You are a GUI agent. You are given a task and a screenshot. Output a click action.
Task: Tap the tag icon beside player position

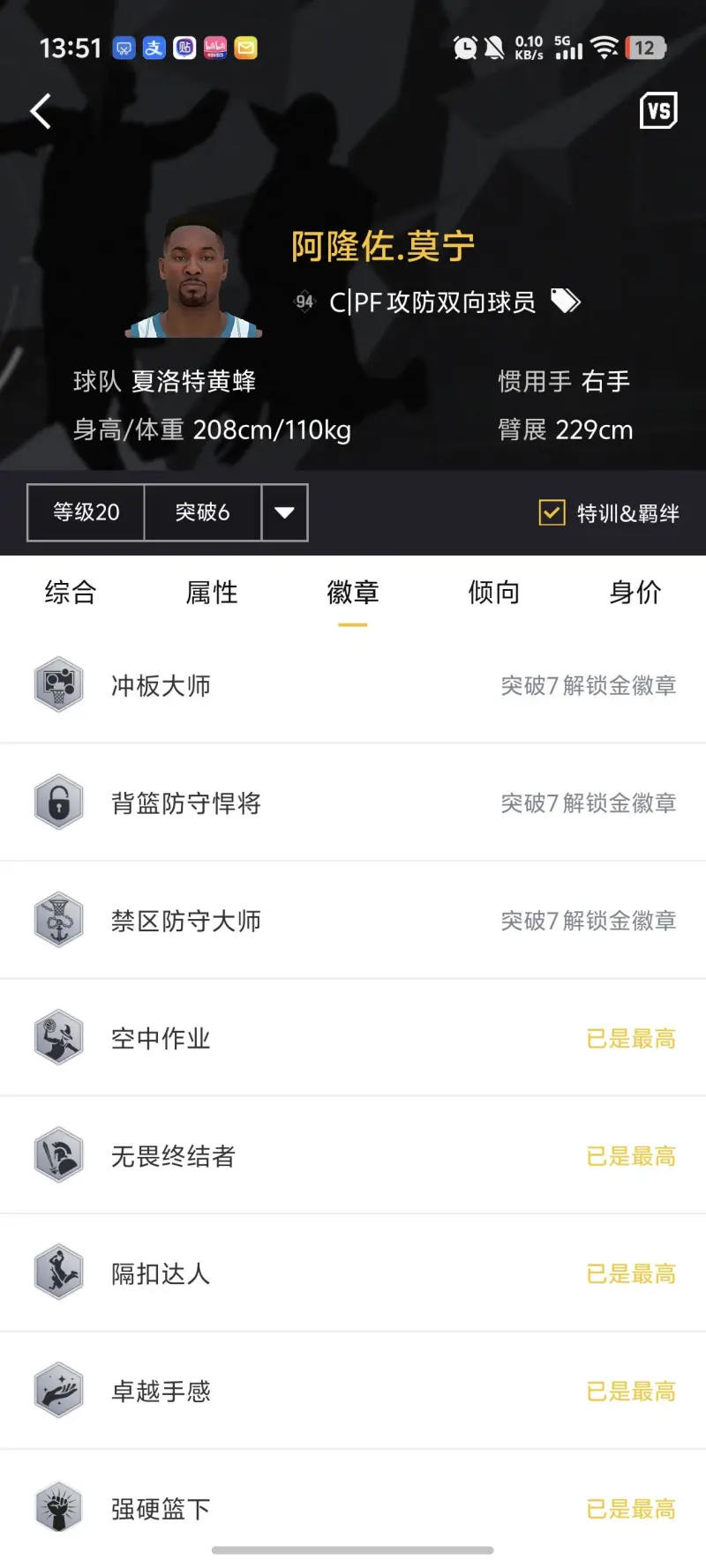566,302
